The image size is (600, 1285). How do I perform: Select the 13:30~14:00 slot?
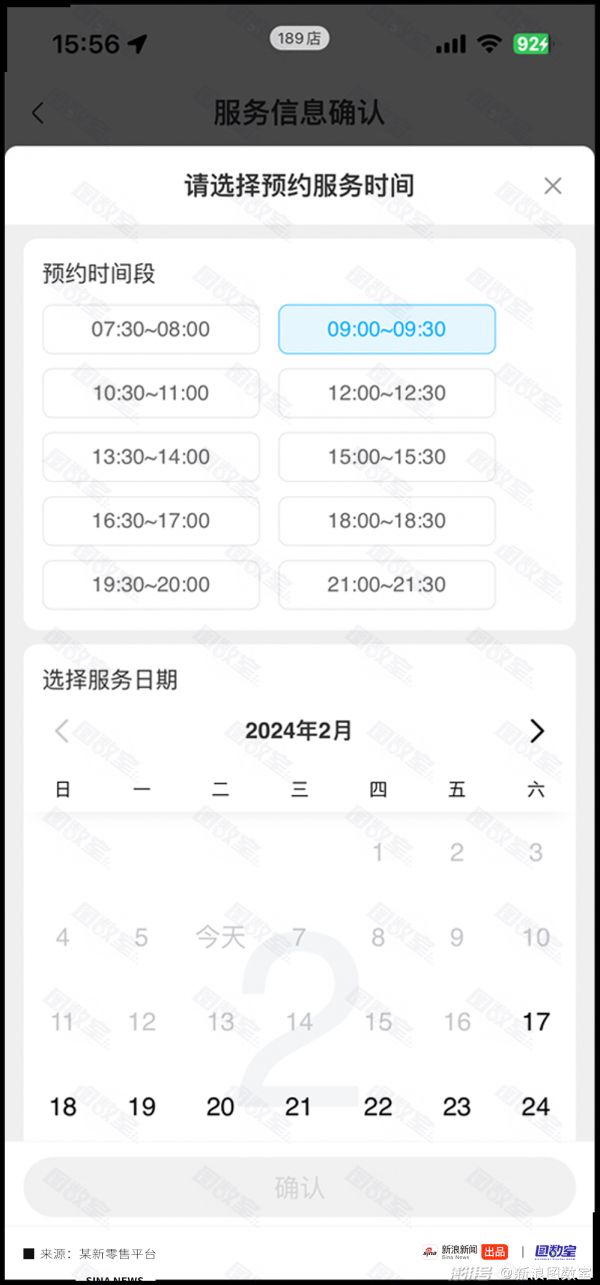[151, 457]
